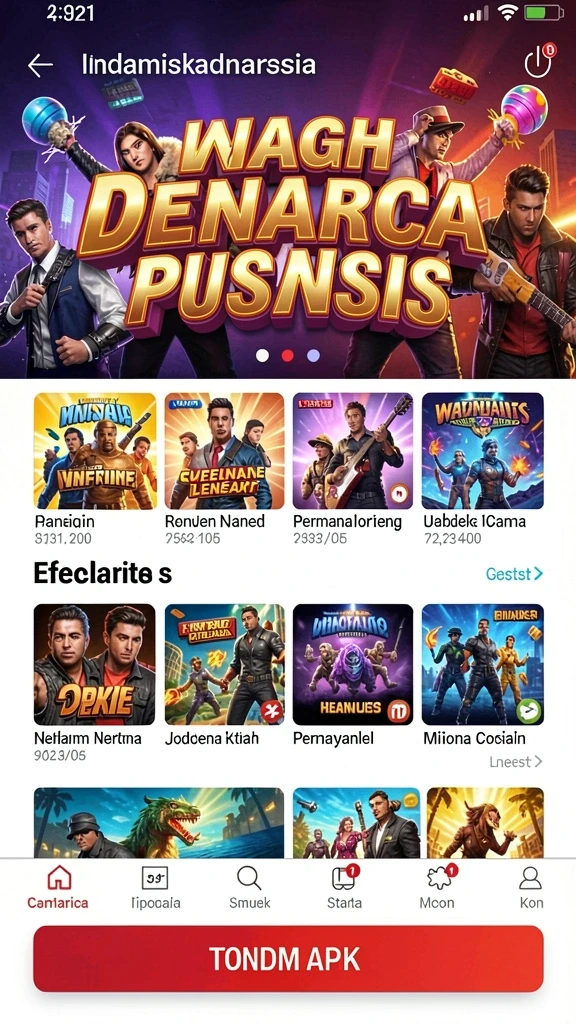Select the red banner page indicator dot
Image resolution: width=576 pixels, height=1024 pixels.
[287, 355]
